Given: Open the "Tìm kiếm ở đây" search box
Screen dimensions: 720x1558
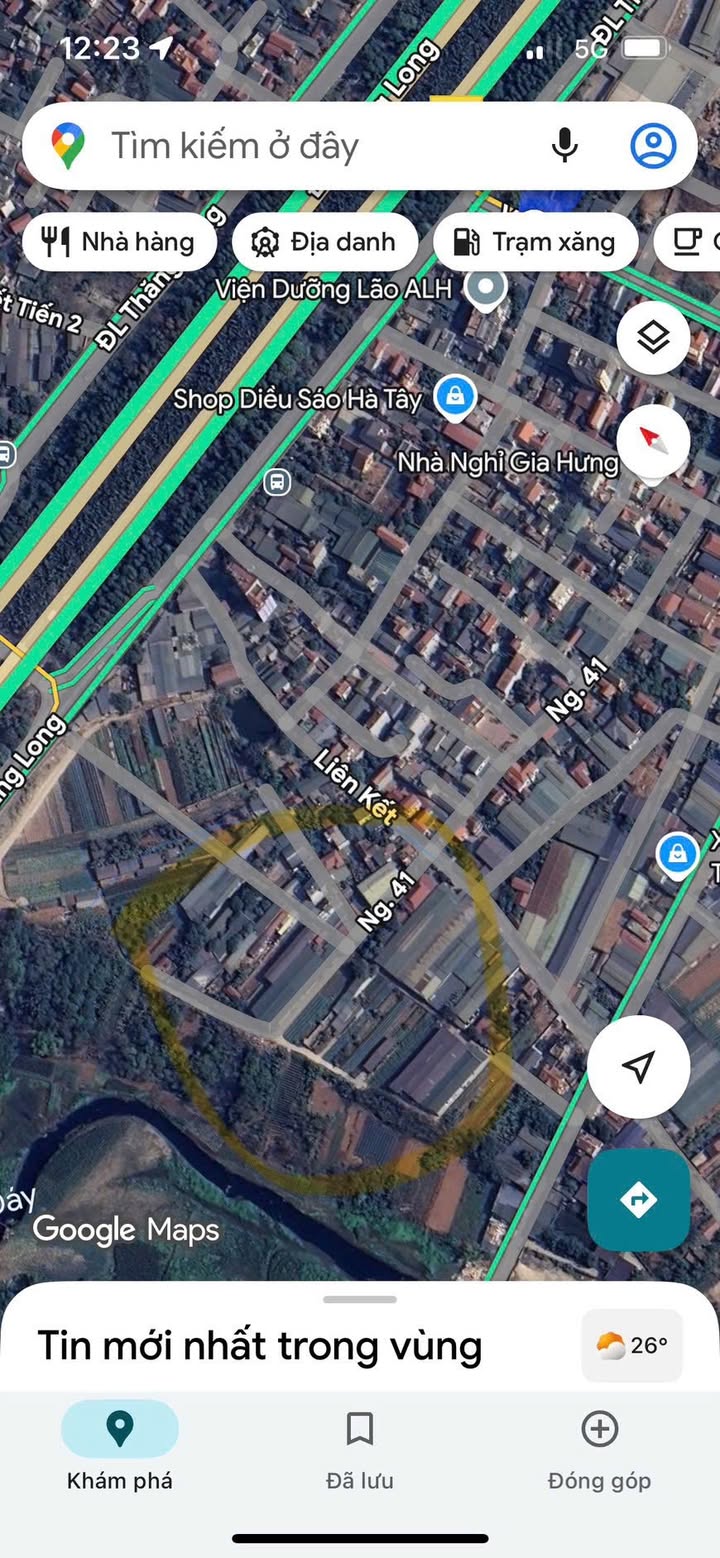Looking at the screenshot, I should coord(300,146).
